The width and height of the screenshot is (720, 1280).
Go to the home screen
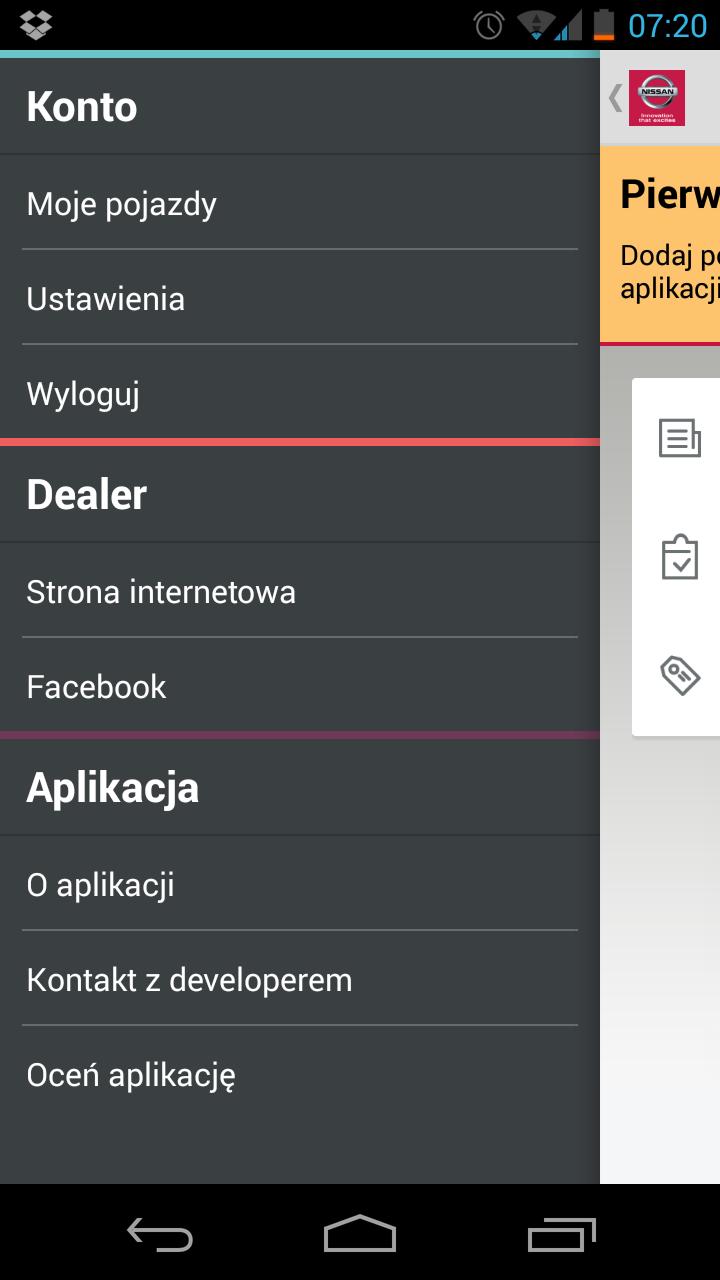pyautogui.click(x=360, y=1235)
